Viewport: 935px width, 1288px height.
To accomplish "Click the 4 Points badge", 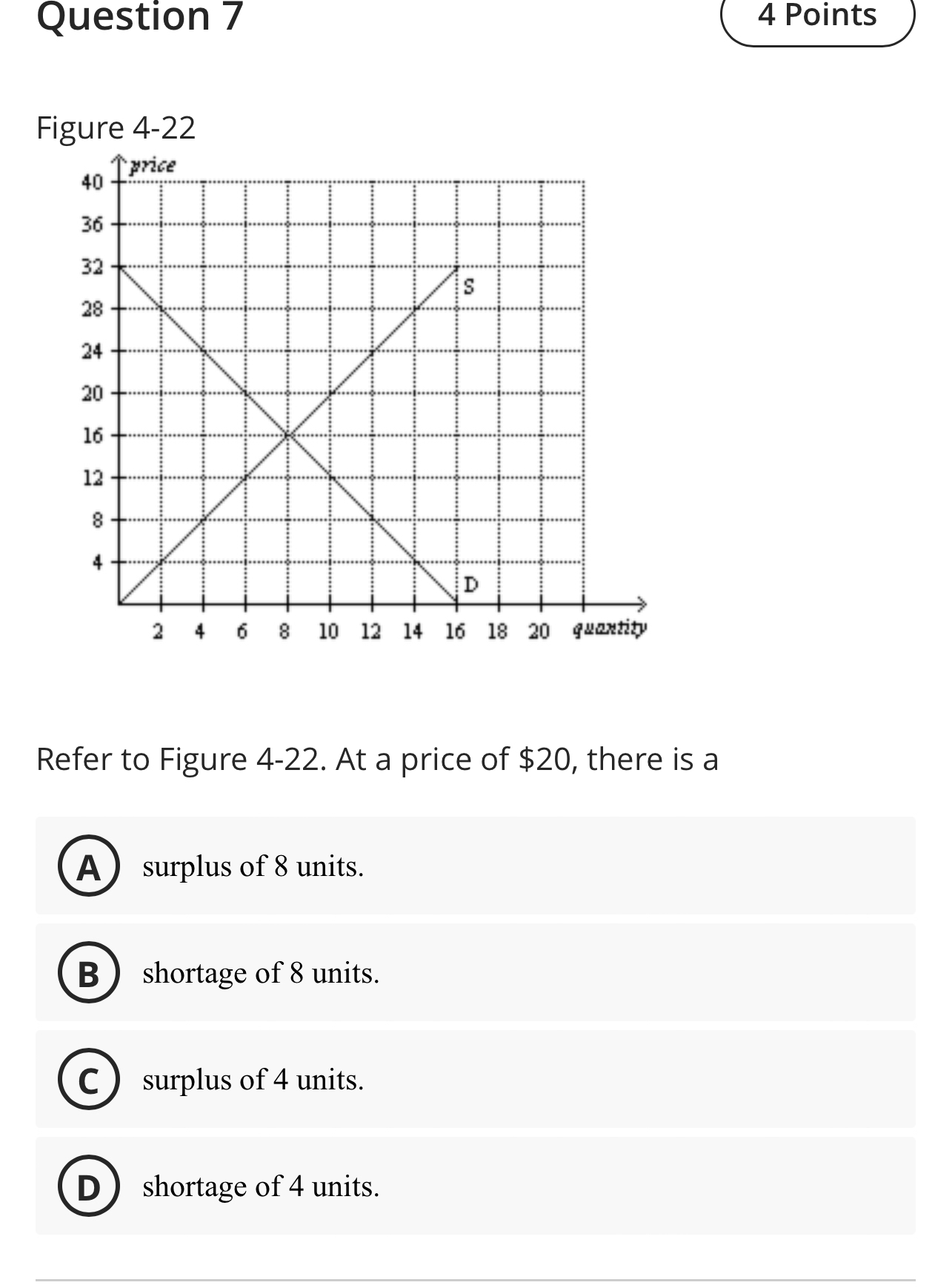I will [818, 16].
